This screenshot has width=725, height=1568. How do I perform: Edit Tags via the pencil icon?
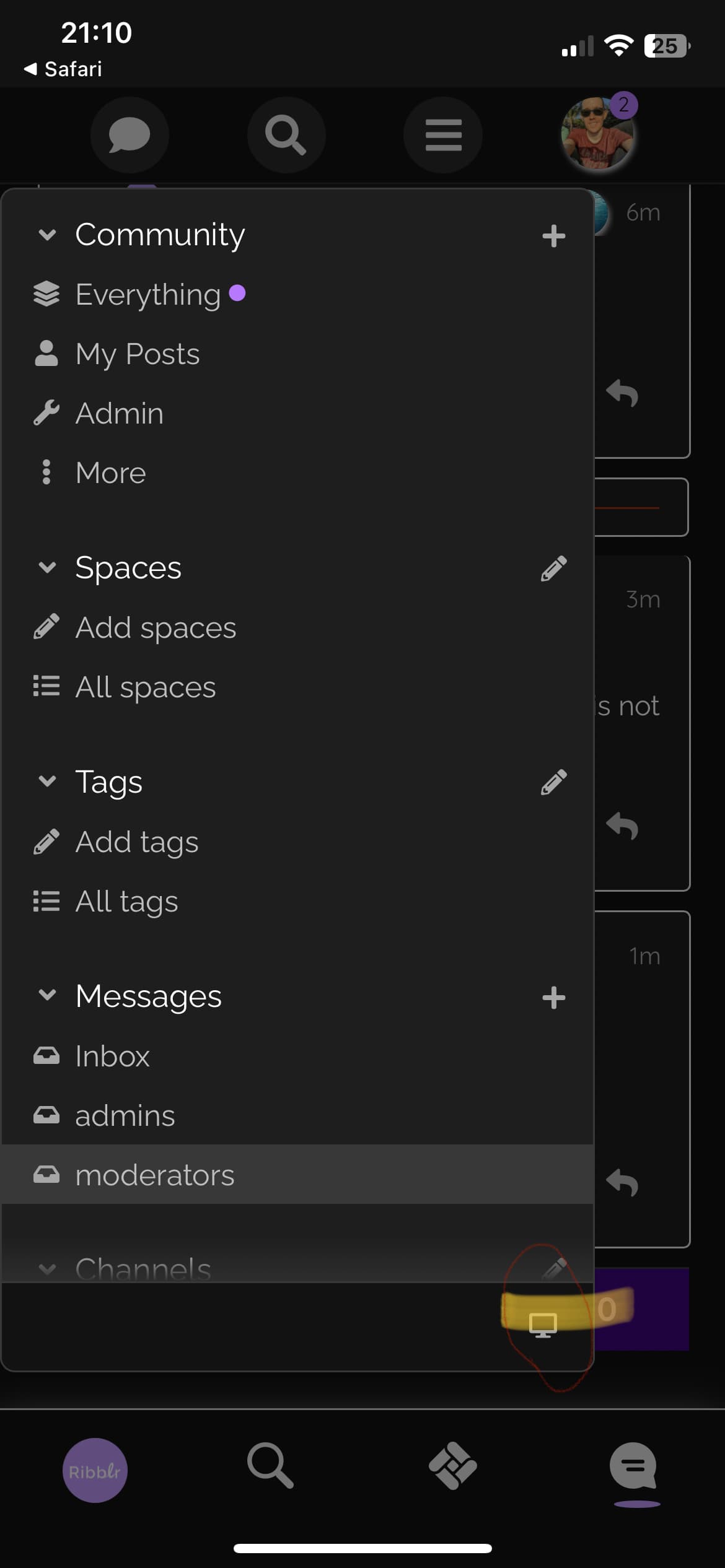click(x=553, y=782)
